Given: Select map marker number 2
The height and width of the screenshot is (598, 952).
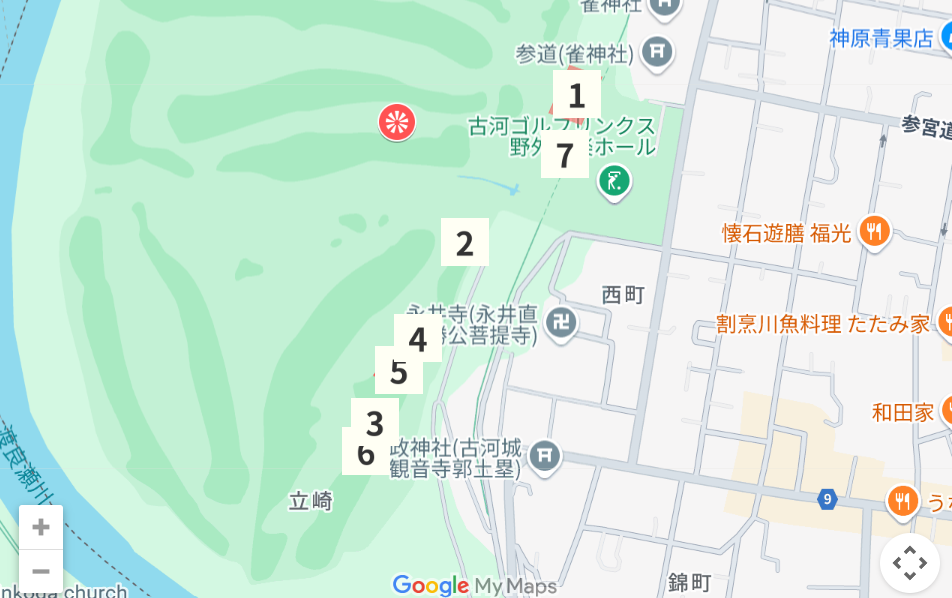Looking at the screenshot, I should pyautogui.click(x=465, y=243).
